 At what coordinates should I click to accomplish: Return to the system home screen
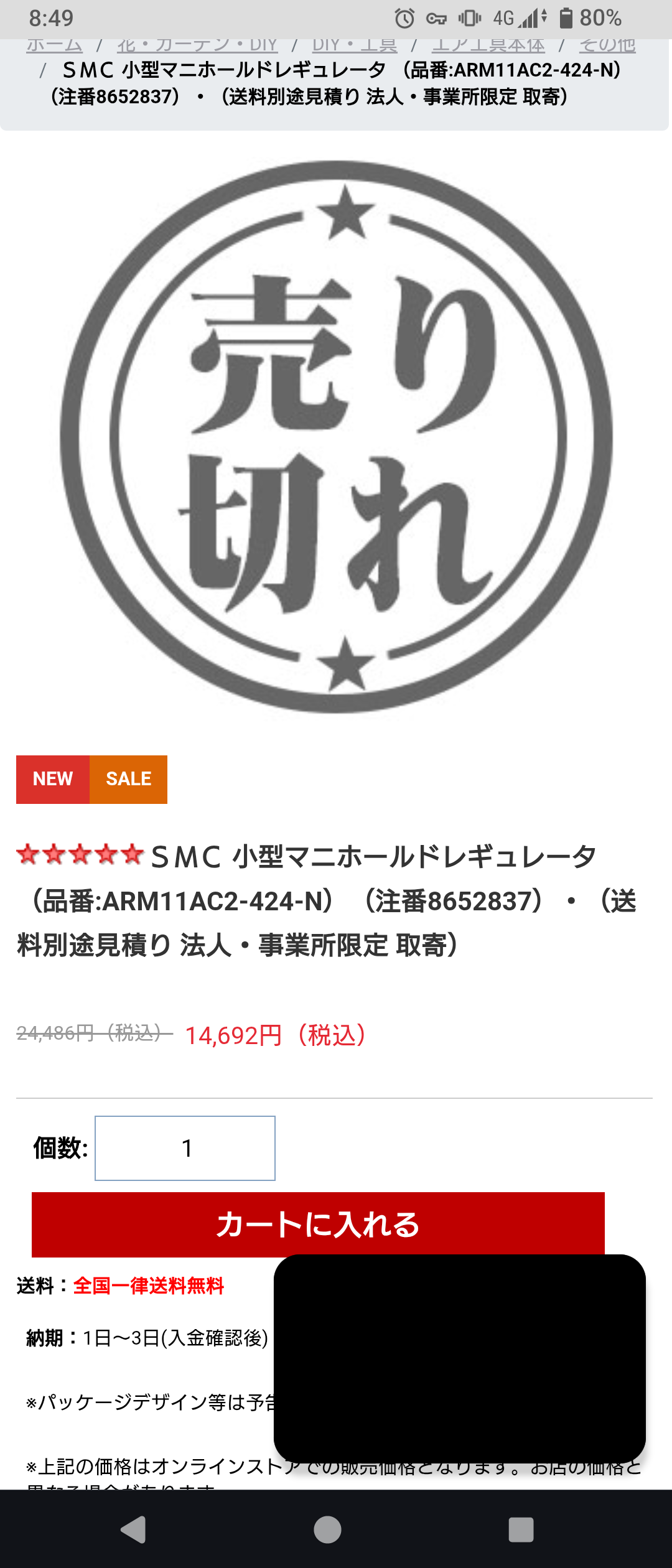pyautogui.click(x=328, y=1529)
